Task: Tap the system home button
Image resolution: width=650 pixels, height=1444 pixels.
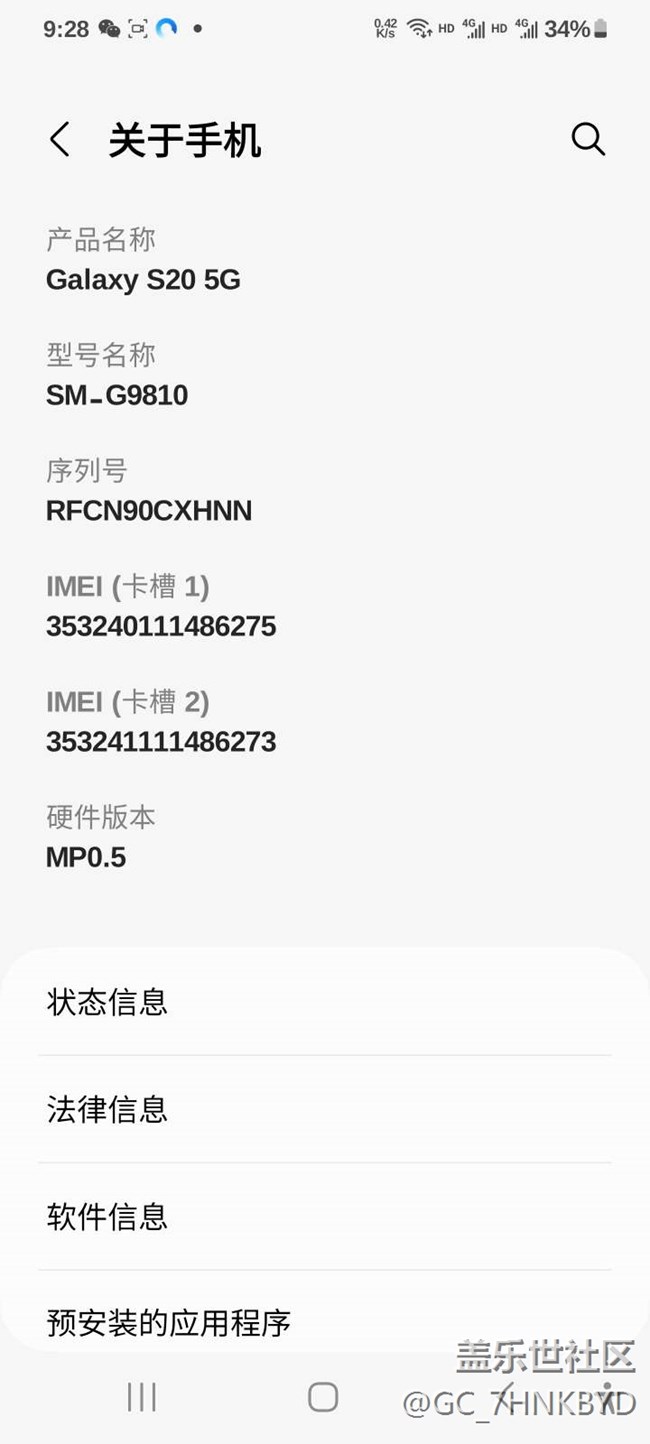Action: pos(323,1397)
